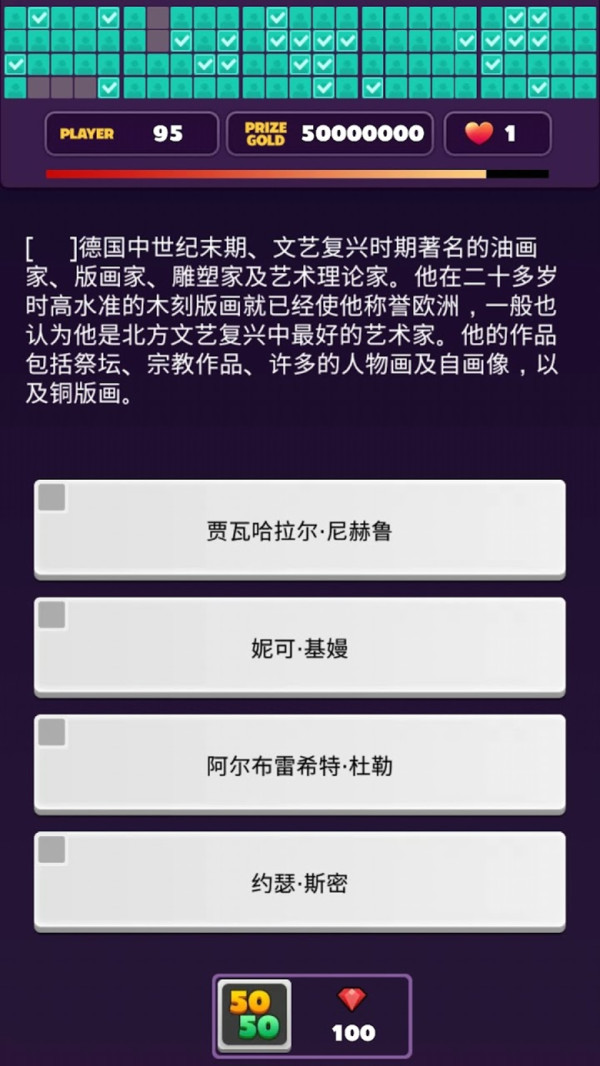
Task: Choose the answer 妮可·基嫚
Action: [x=299, y=647]
